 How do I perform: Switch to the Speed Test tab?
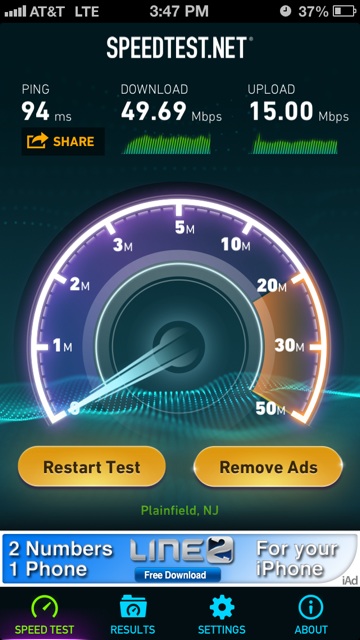(x=44, y=614)
